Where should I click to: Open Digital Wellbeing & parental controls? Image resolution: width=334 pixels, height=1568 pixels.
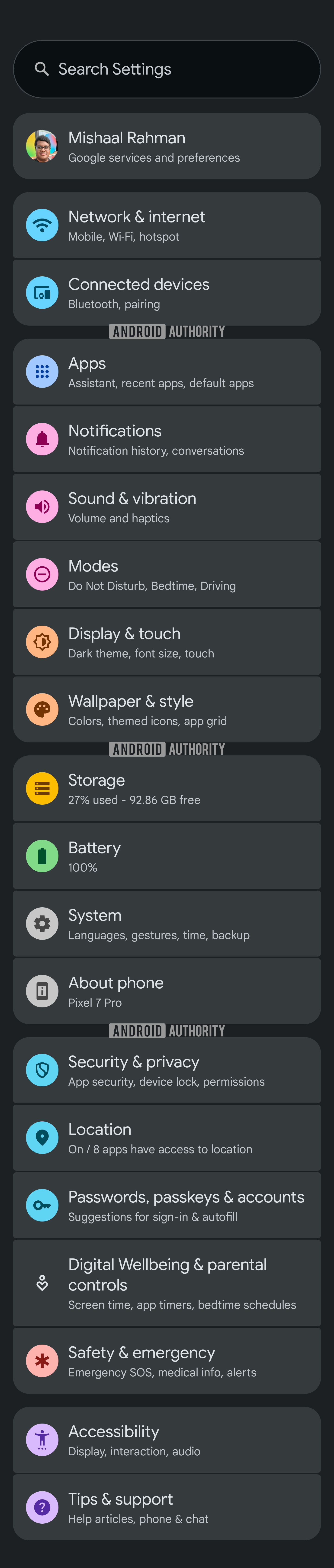click(167, 1283)
